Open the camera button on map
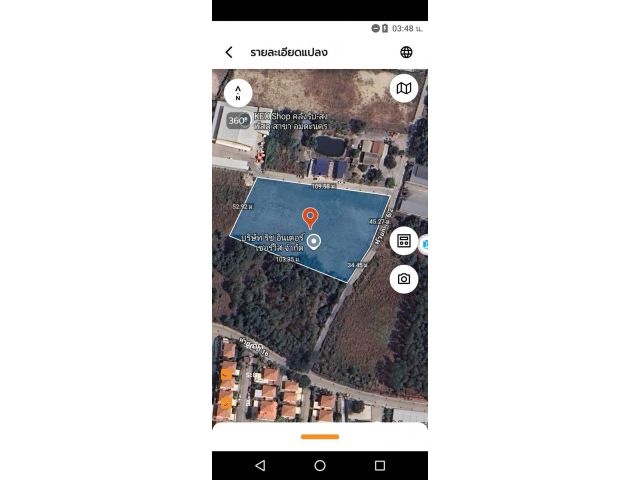 tap(403, 279)
